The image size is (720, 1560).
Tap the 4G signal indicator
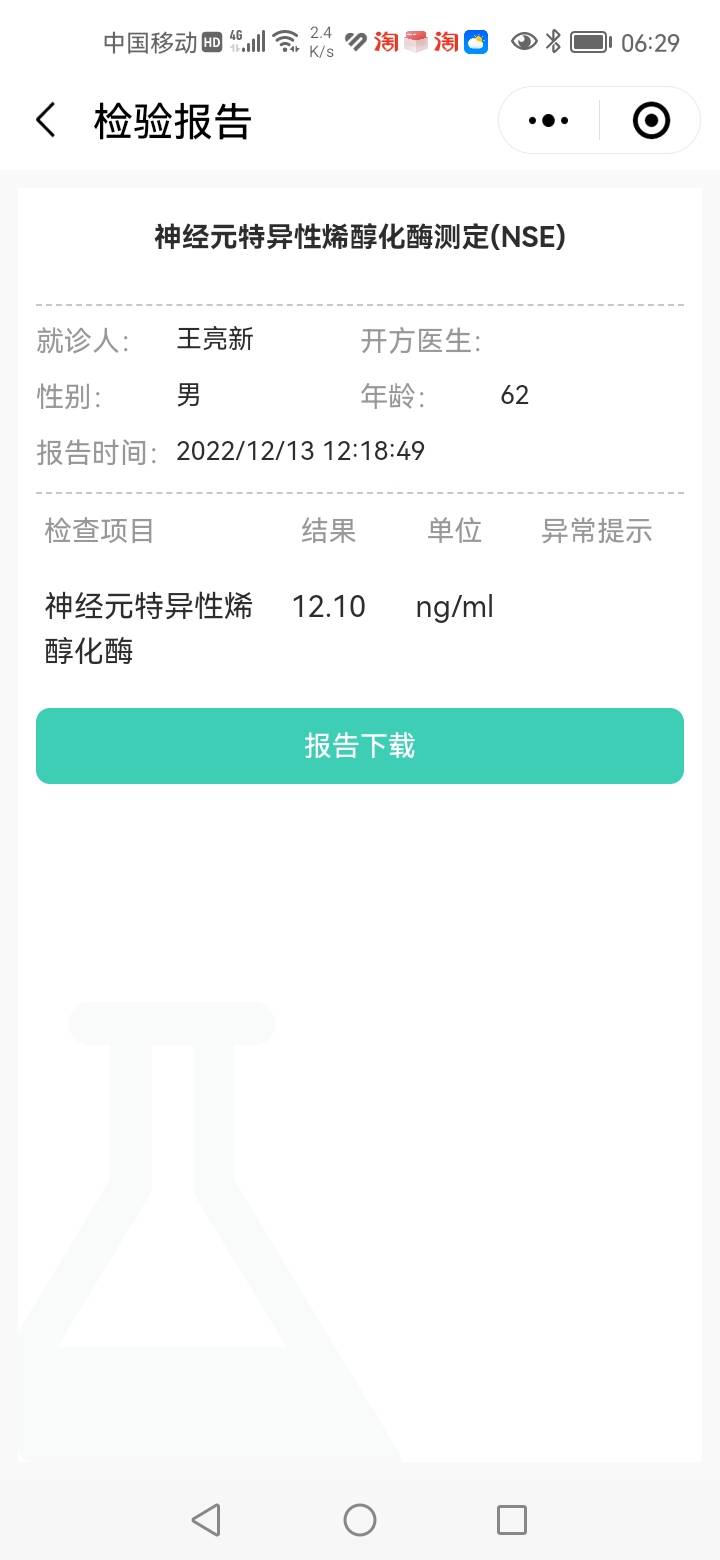point(248,41)
